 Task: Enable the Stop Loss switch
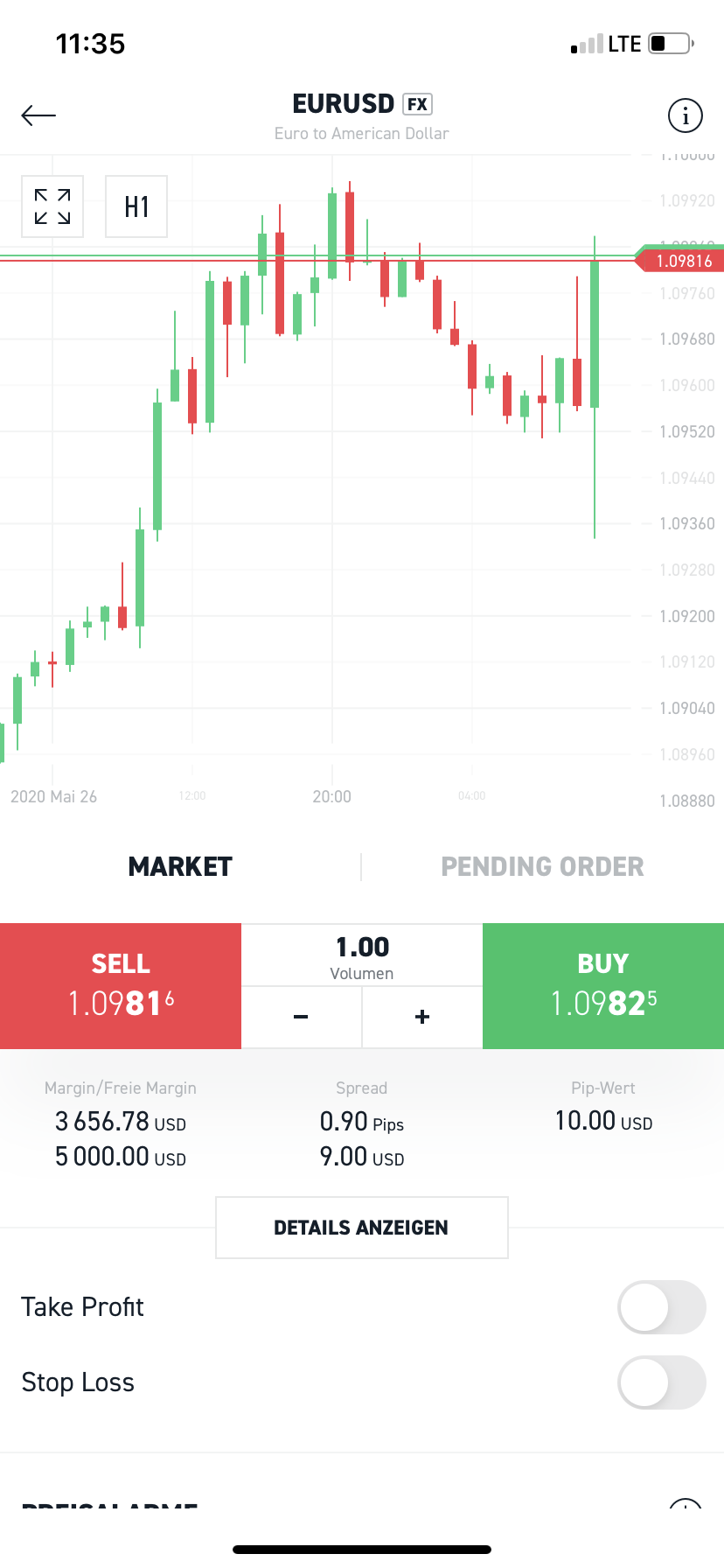pos(662,1382)
